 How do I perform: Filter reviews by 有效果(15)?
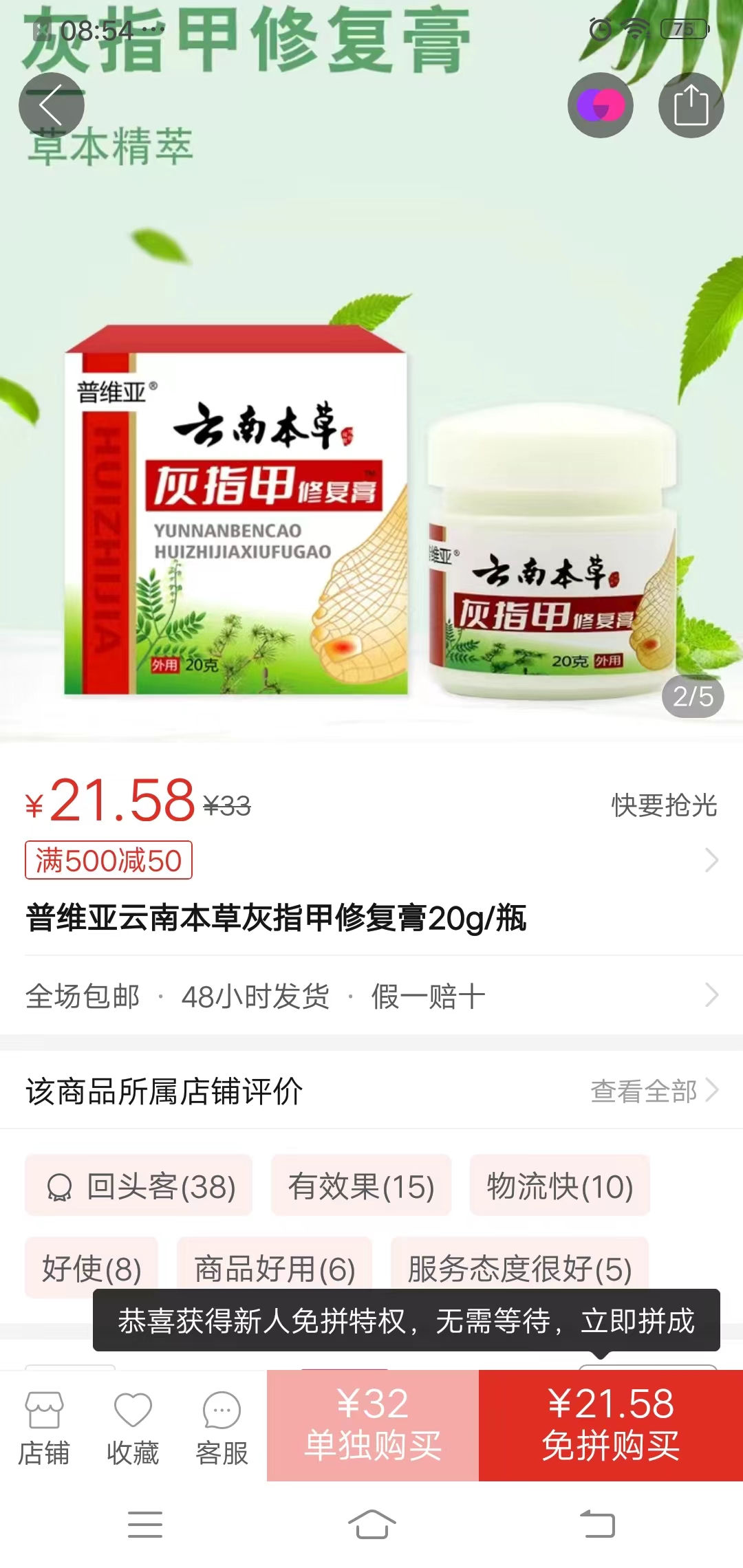(x=361, y=1186)
